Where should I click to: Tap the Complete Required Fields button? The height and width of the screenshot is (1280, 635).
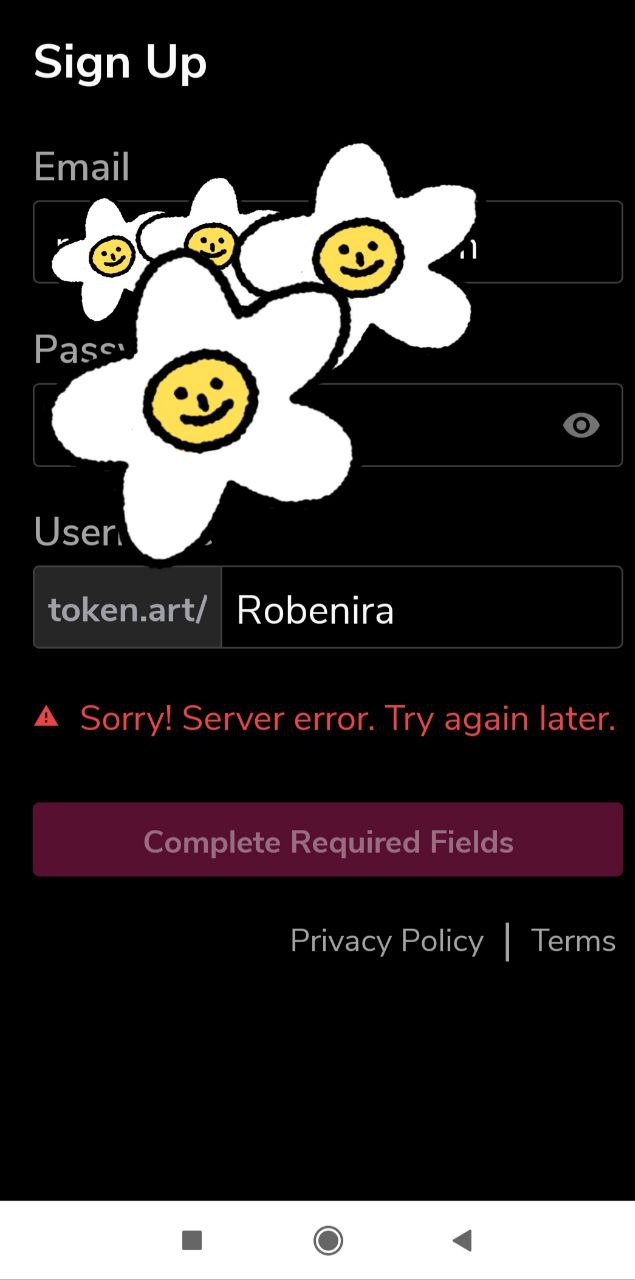click(x=328, y=840)
